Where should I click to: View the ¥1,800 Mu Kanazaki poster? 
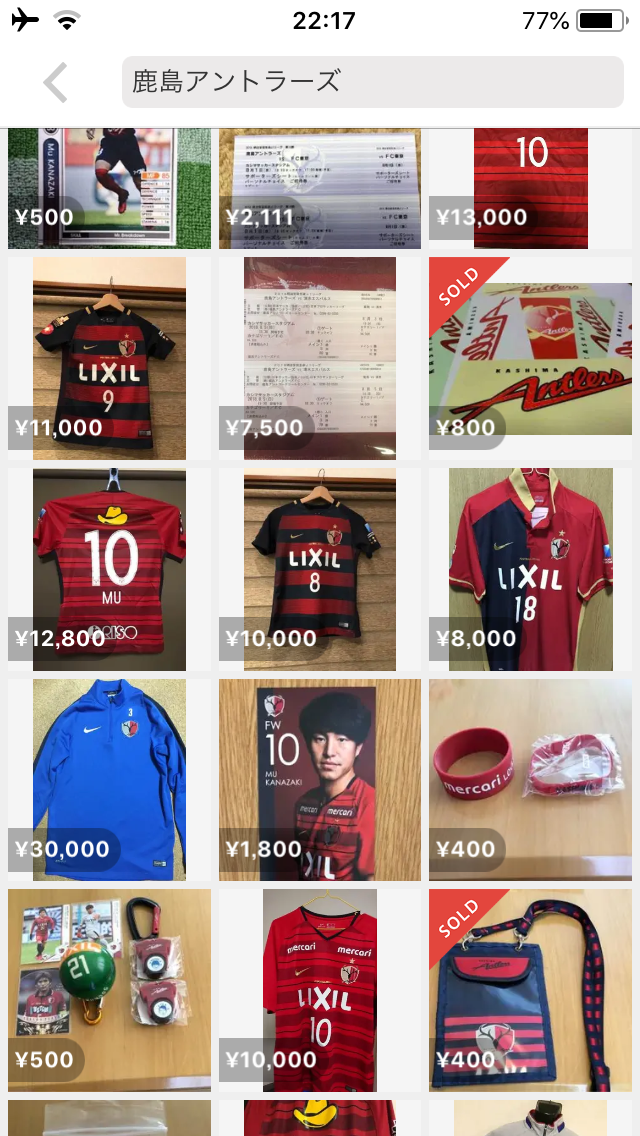coord(320,779)
